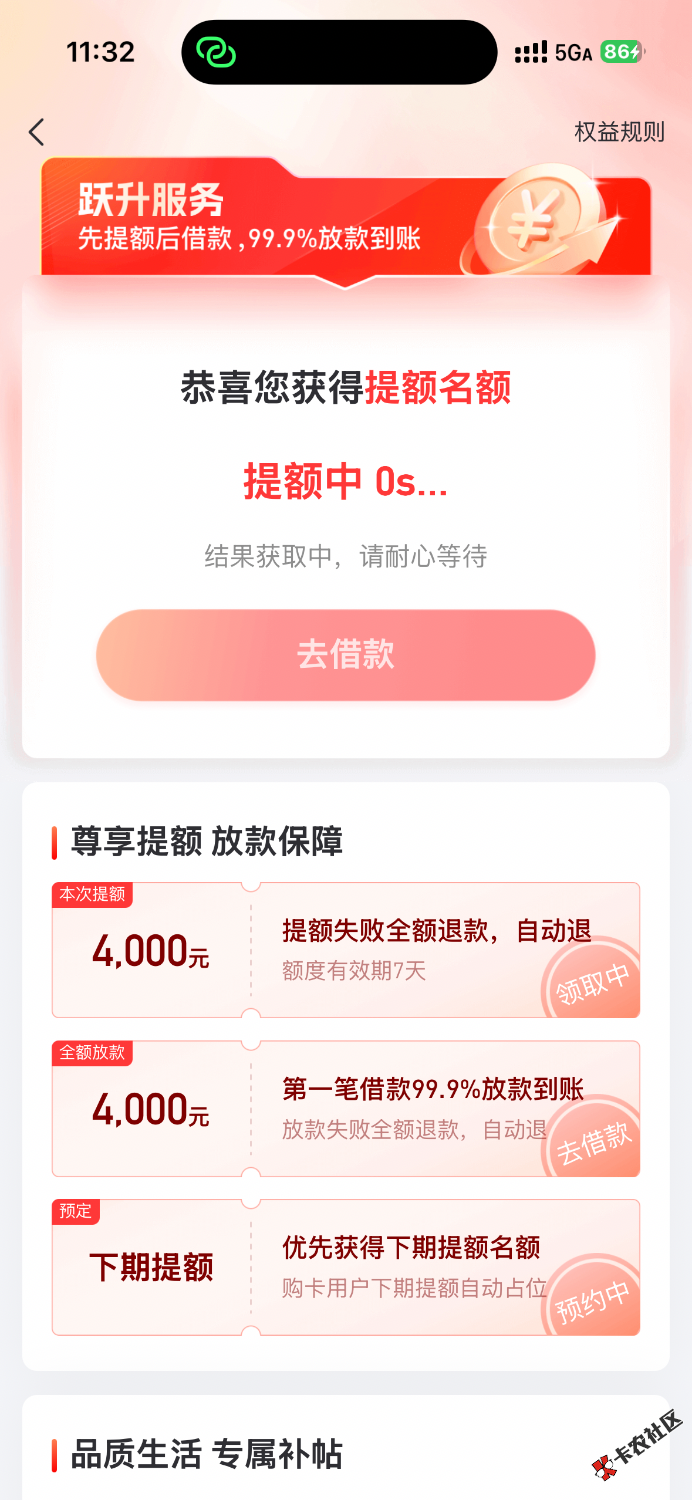Tap 领取中 on the 本次提额 coupon
The width and height of the screenshot is (692, 1500).
click(593, 980)
